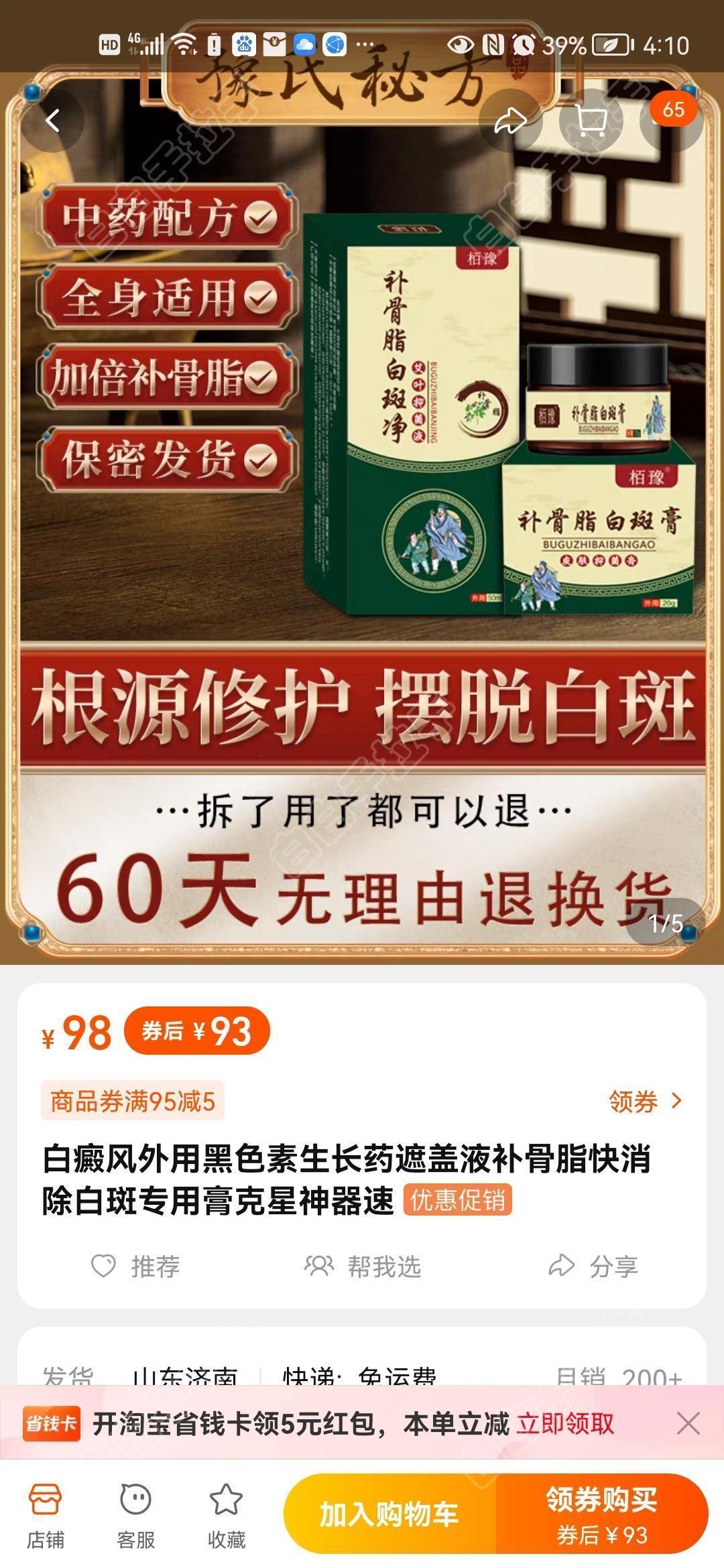724x1568 pixels.
Task: Buy with coupon via 领券购买
Action: 601,1514
